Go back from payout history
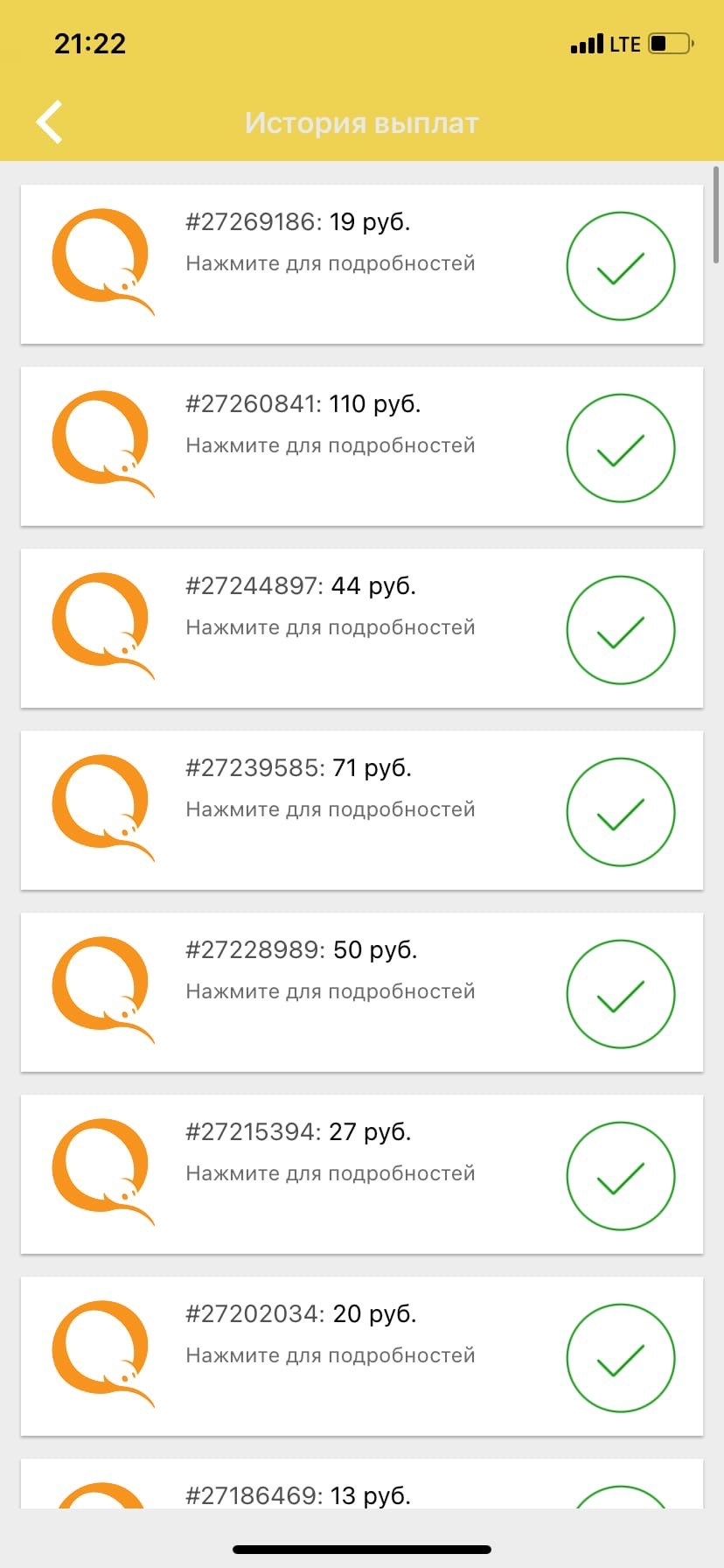 [x=50, y=122]
